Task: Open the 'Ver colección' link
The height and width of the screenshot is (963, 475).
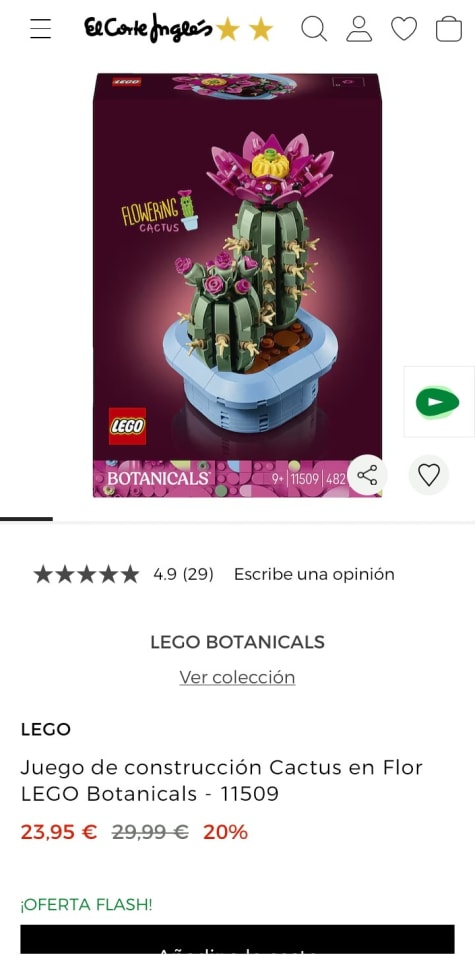Action: click(237, 677)
